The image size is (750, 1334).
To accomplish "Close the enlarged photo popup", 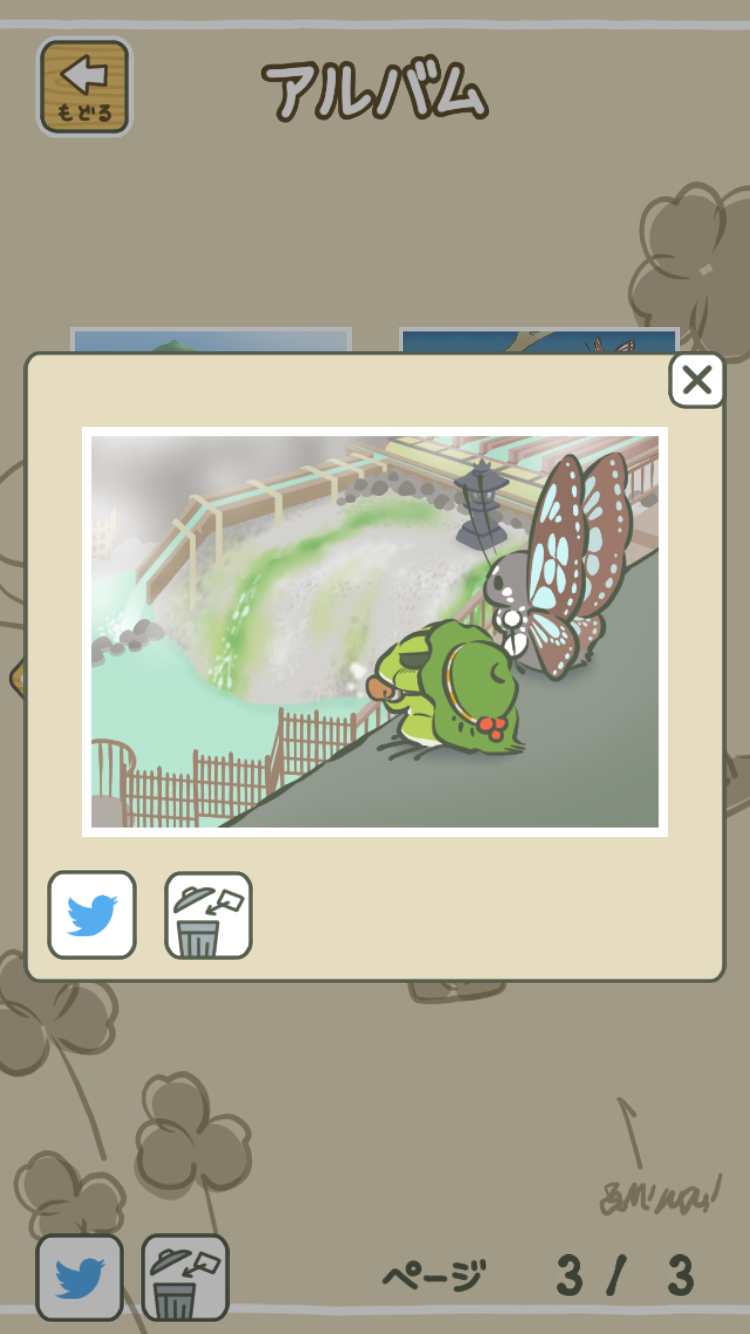I will [x=696, y=380].
